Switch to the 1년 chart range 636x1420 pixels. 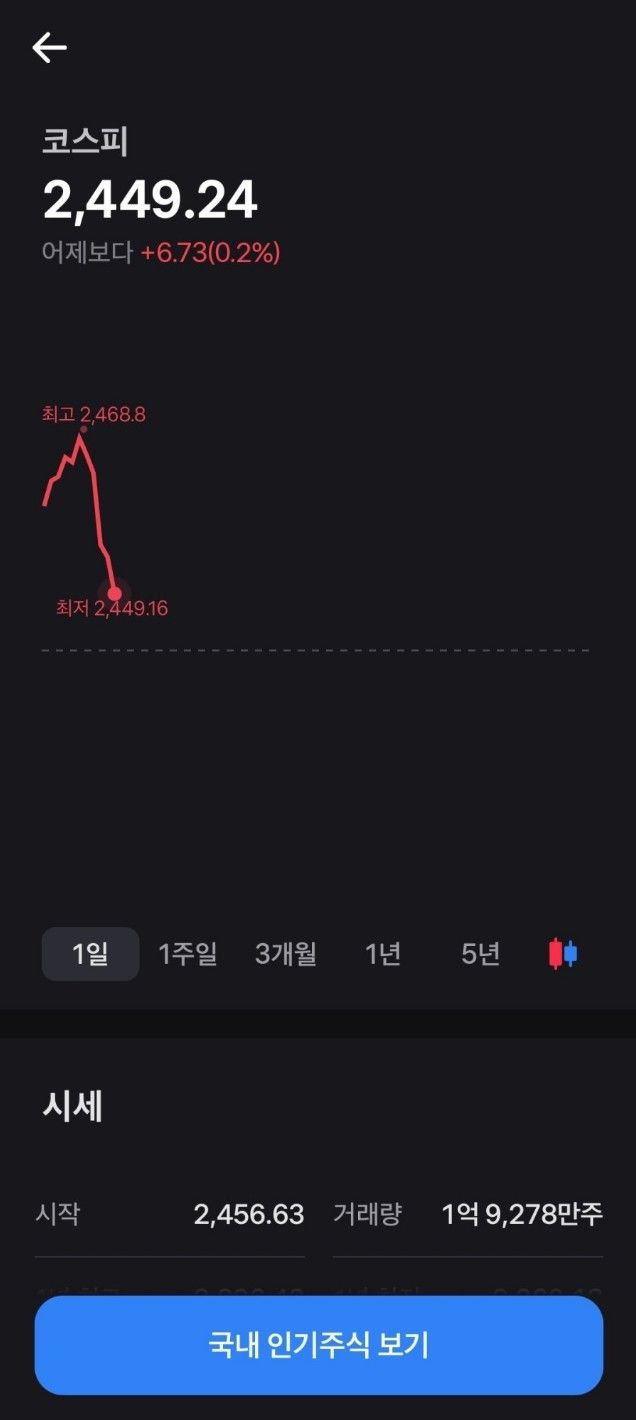pyautogui.click(x=383, y=954)
